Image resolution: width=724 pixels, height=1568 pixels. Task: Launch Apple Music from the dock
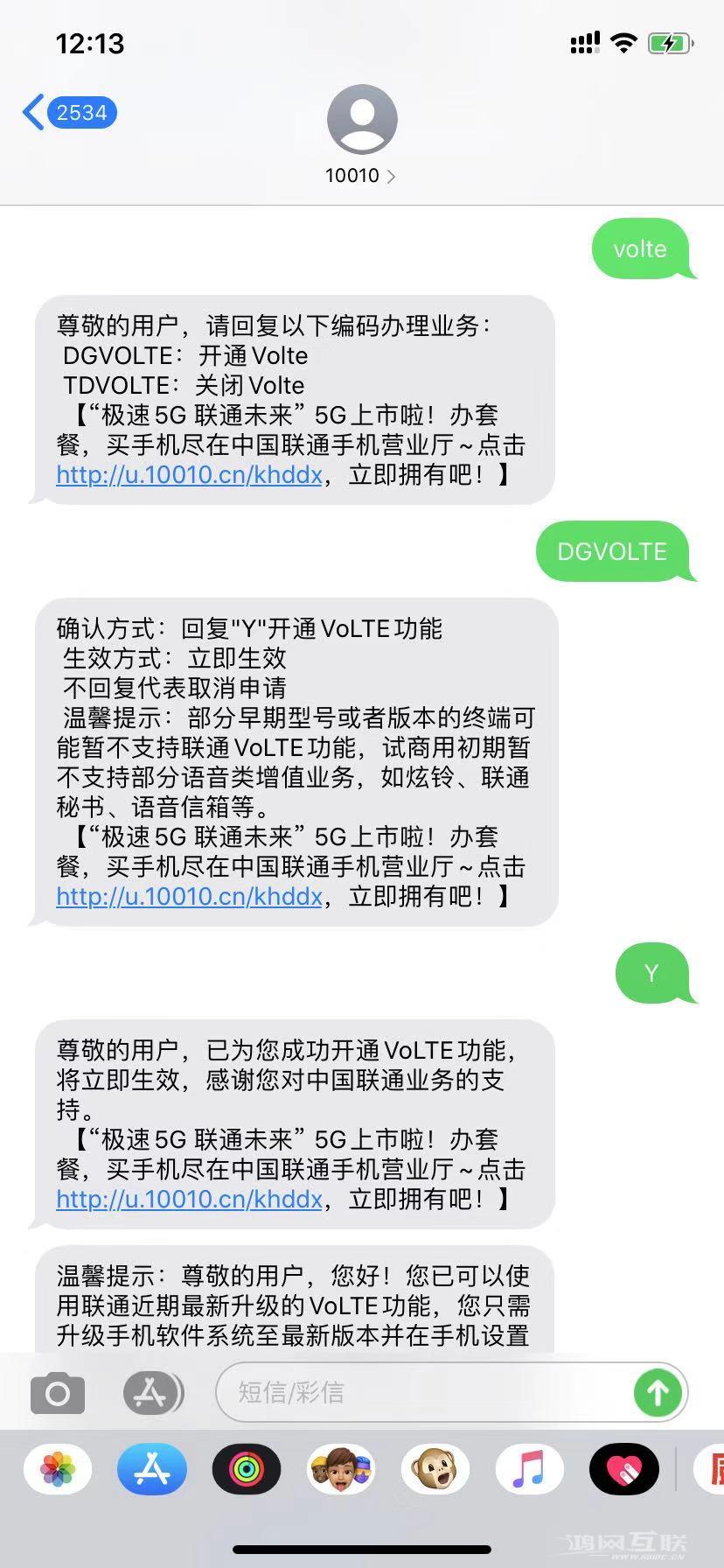(529, 1470)
